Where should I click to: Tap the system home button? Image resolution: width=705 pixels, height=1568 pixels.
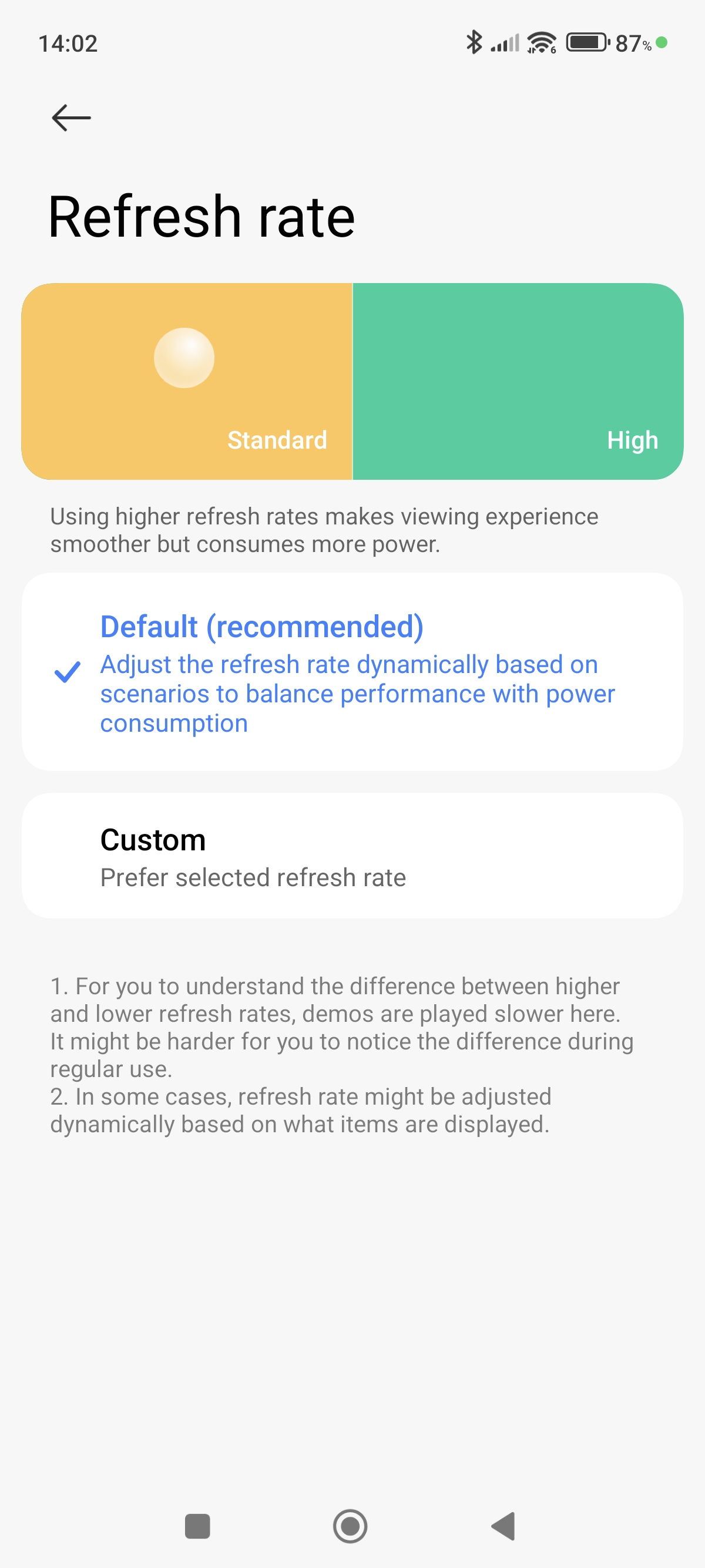[350, 1526]
